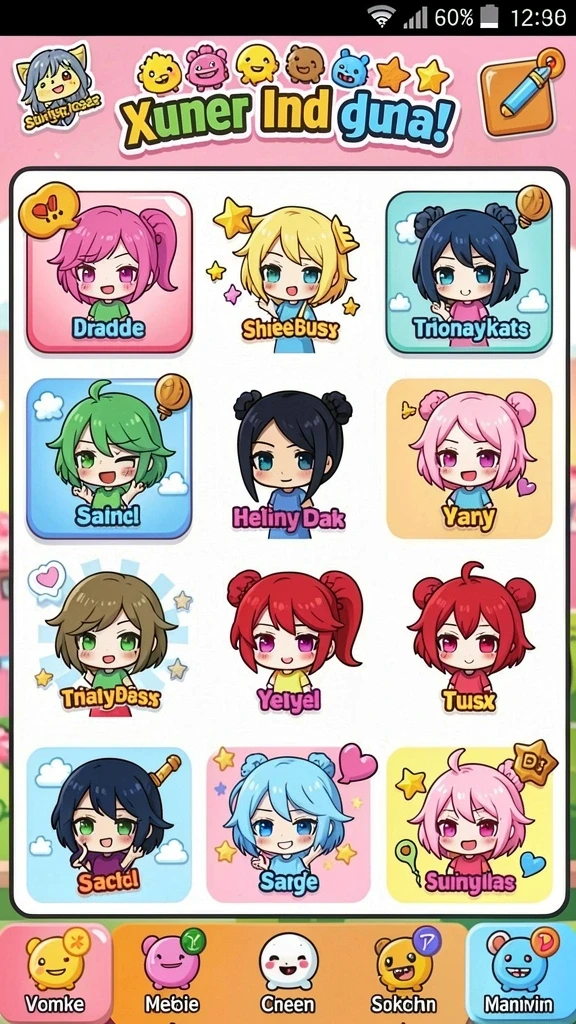Viewport: 576px width, 1024px height.
Task: Go to the Mebie tab
Action: click(x=172, y=973)
